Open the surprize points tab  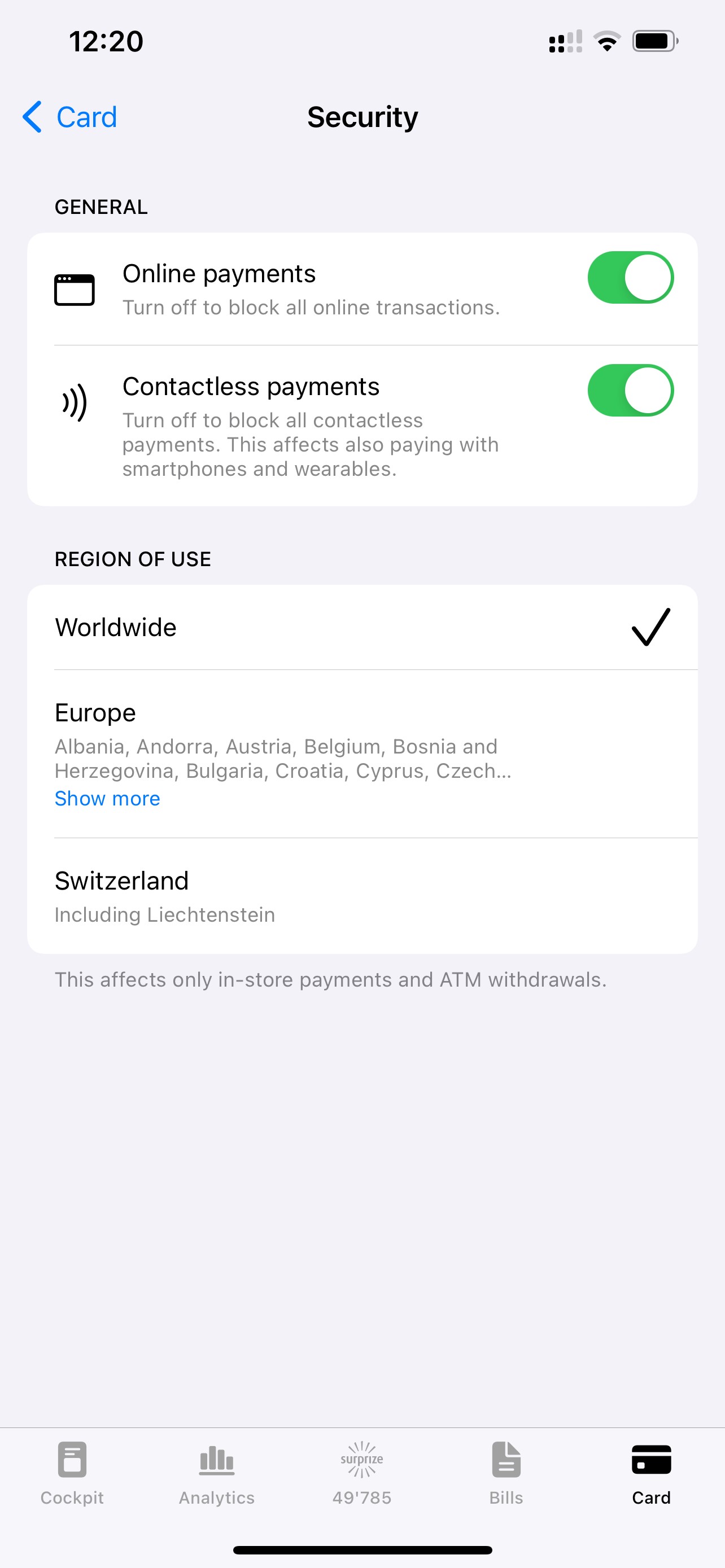click(x=361, y=1472)
